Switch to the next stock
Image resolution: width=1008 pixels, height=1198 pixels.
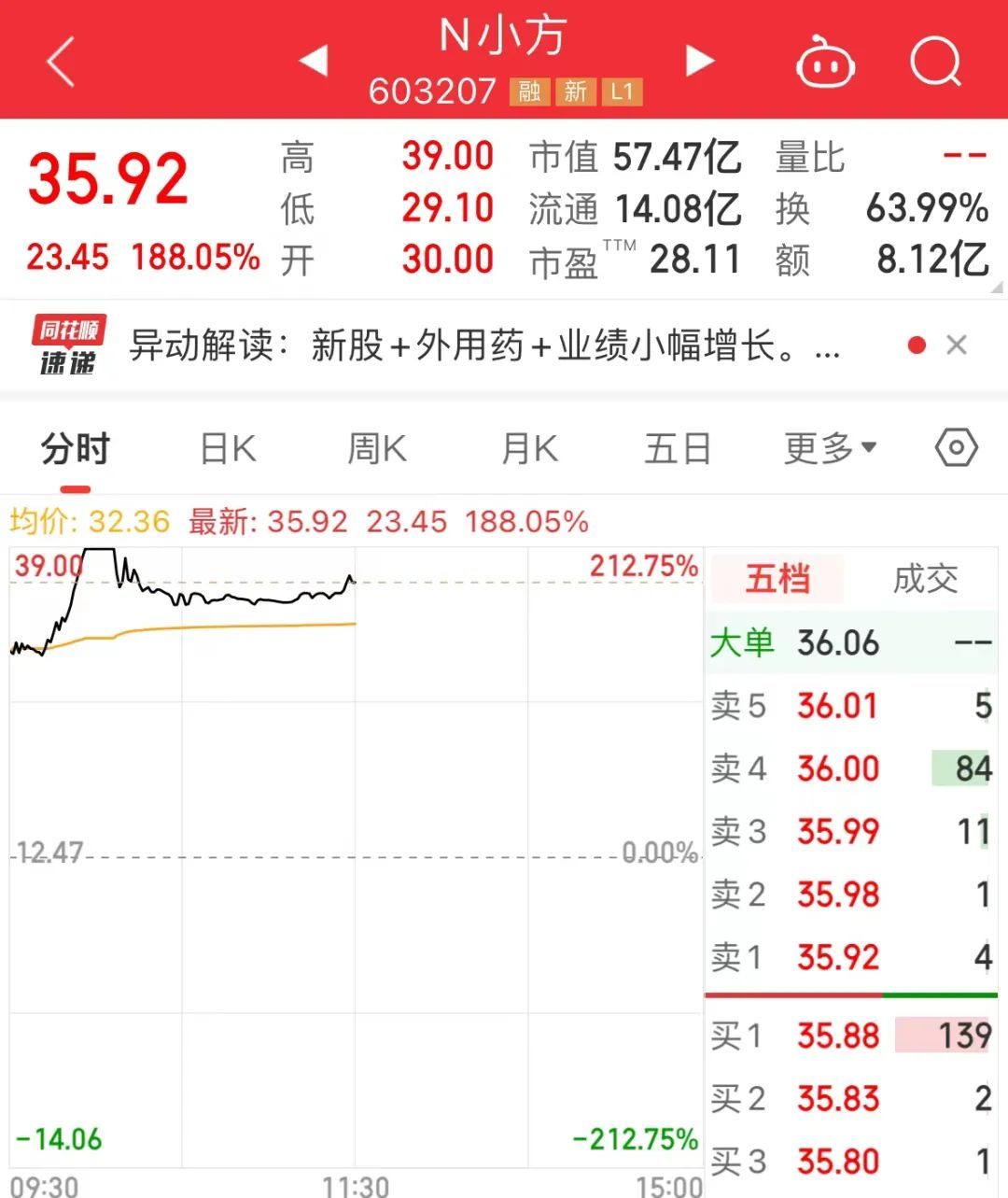[699, 61]
